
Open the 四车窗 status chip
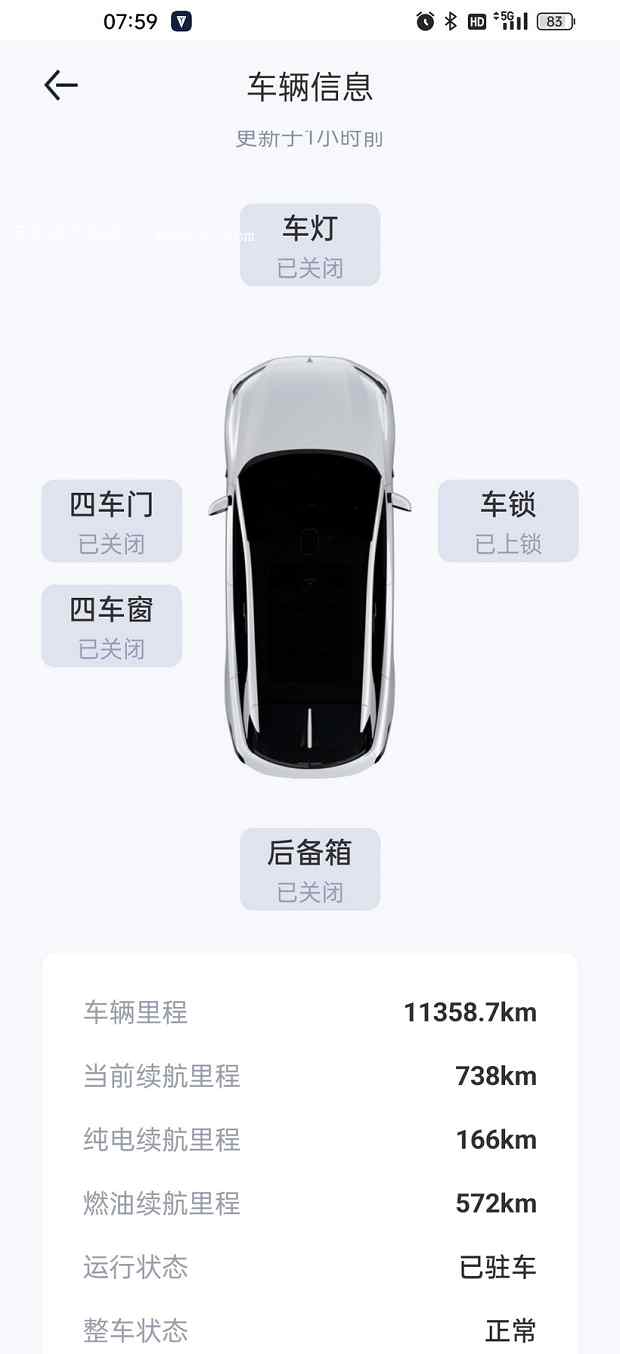pyautogui.click(x=111, y=626)
